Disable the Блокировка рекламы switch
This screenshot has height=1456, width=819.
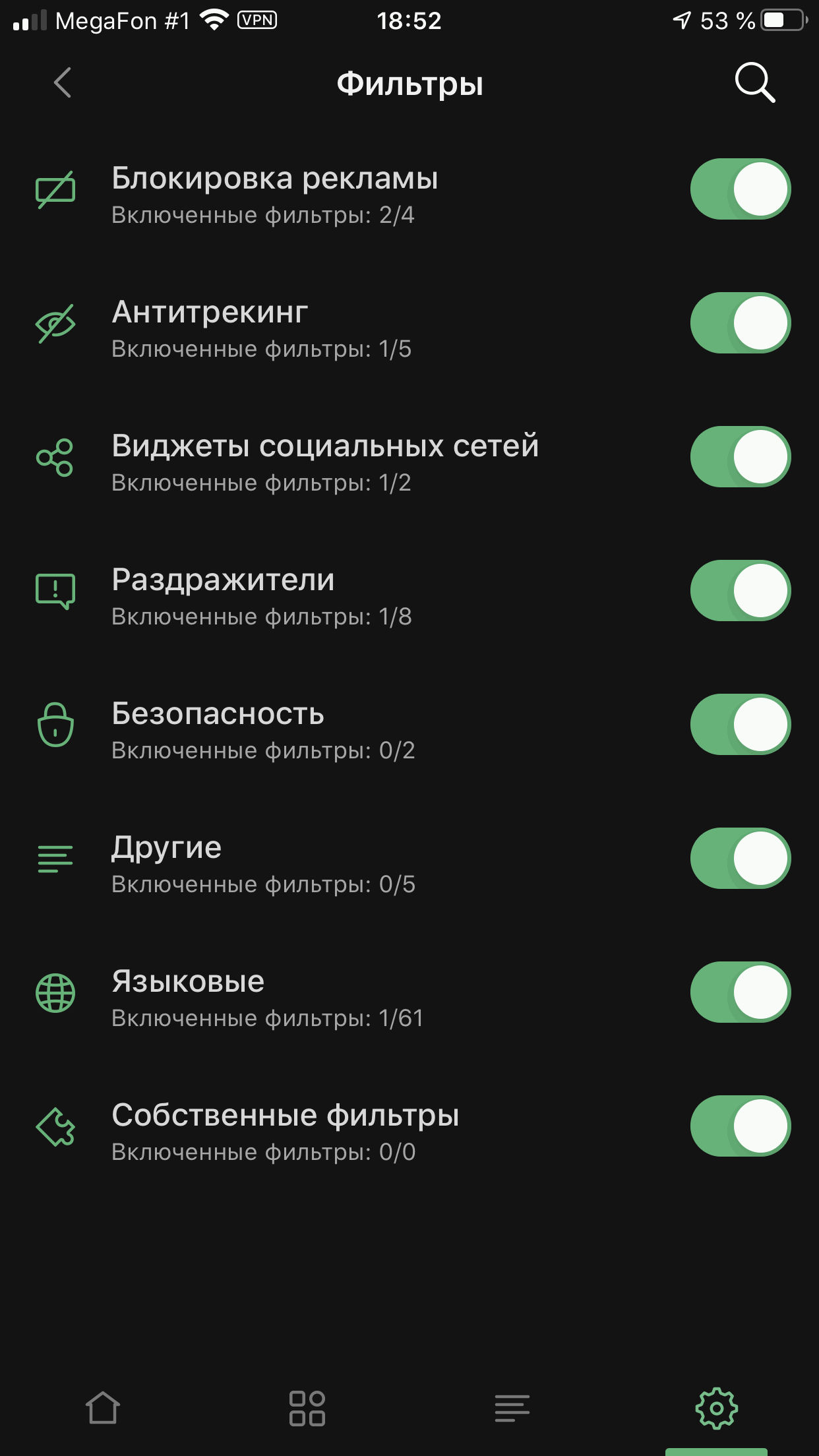(x=740, y=189)
